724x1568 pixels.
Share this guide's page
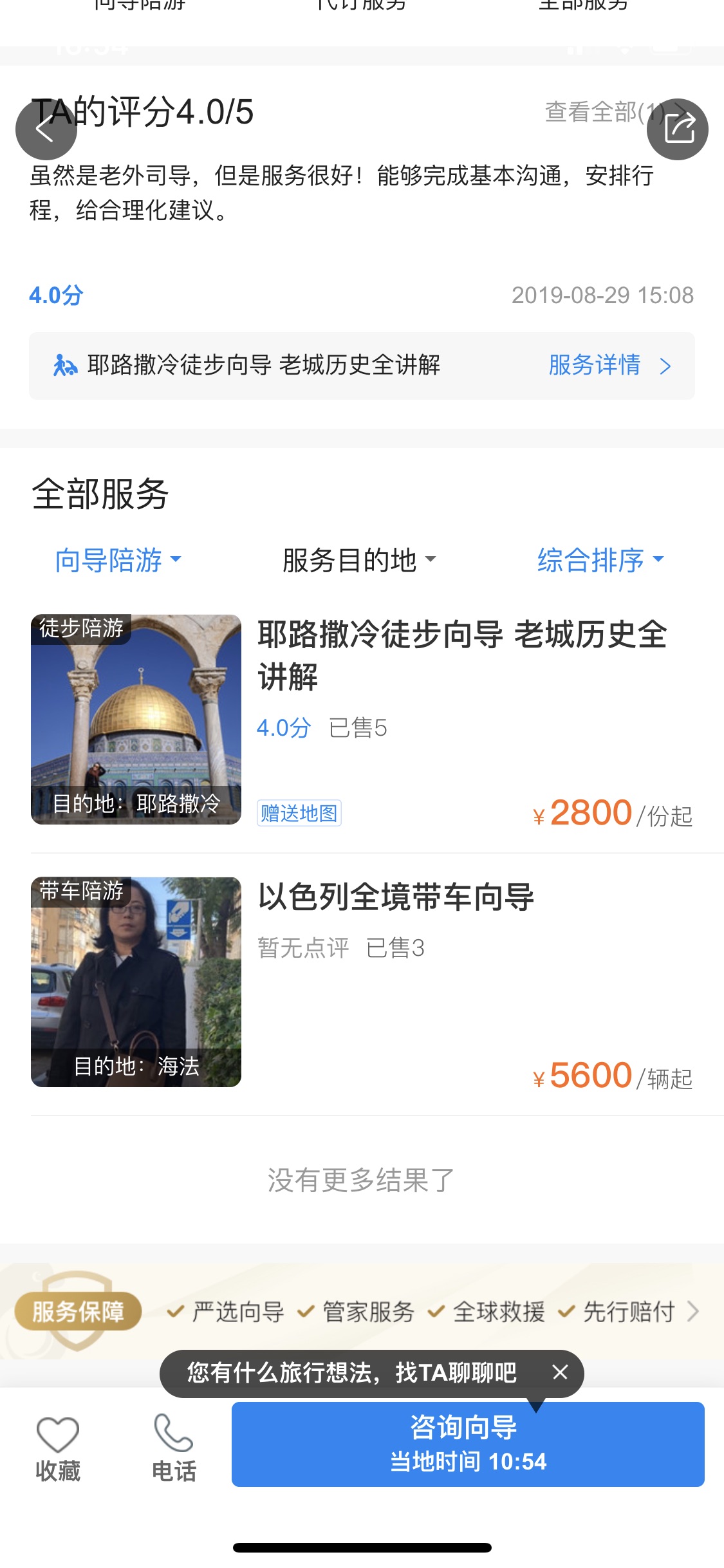point(678,129)
